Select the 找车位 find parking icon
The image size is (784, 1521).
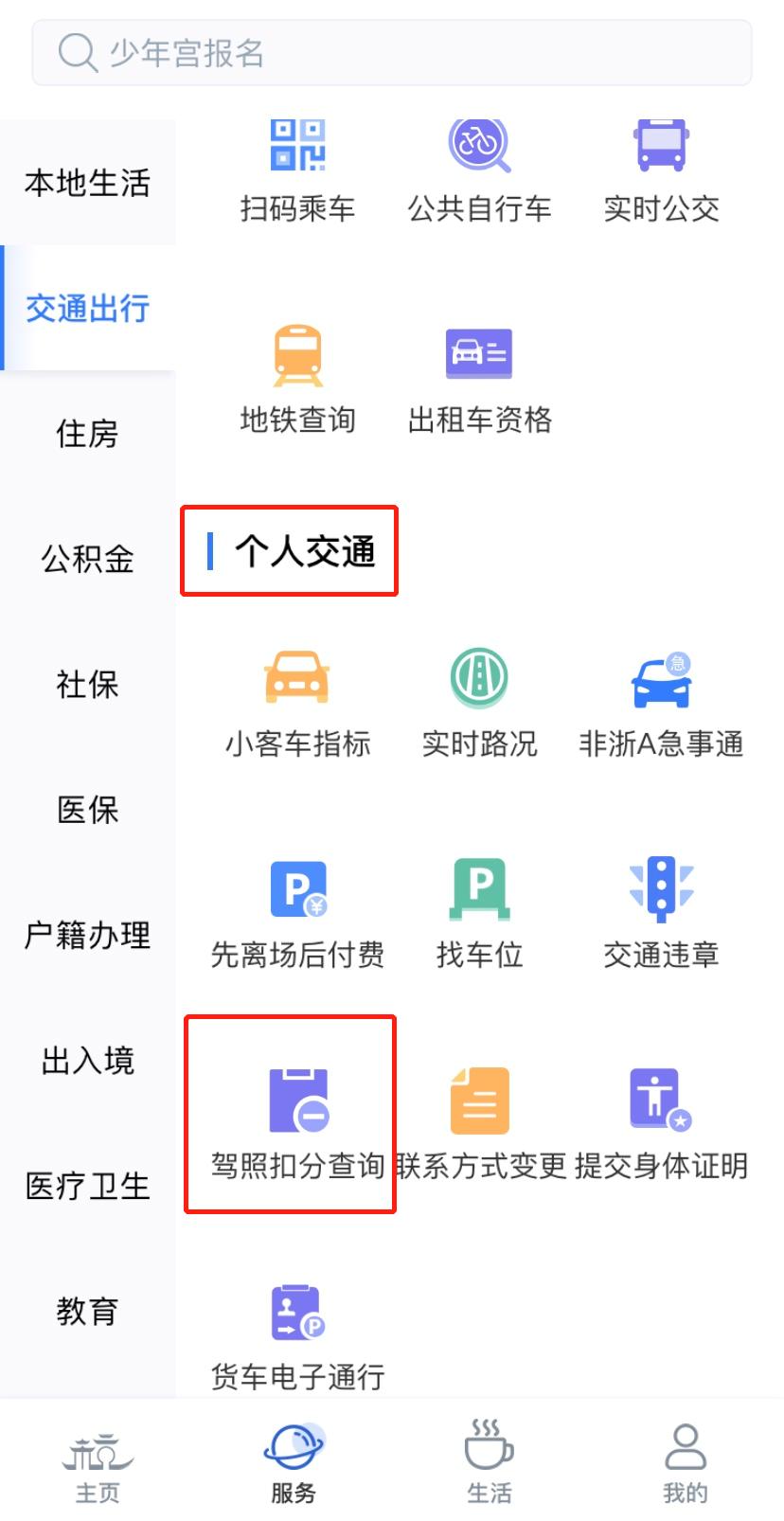point(479,911)
